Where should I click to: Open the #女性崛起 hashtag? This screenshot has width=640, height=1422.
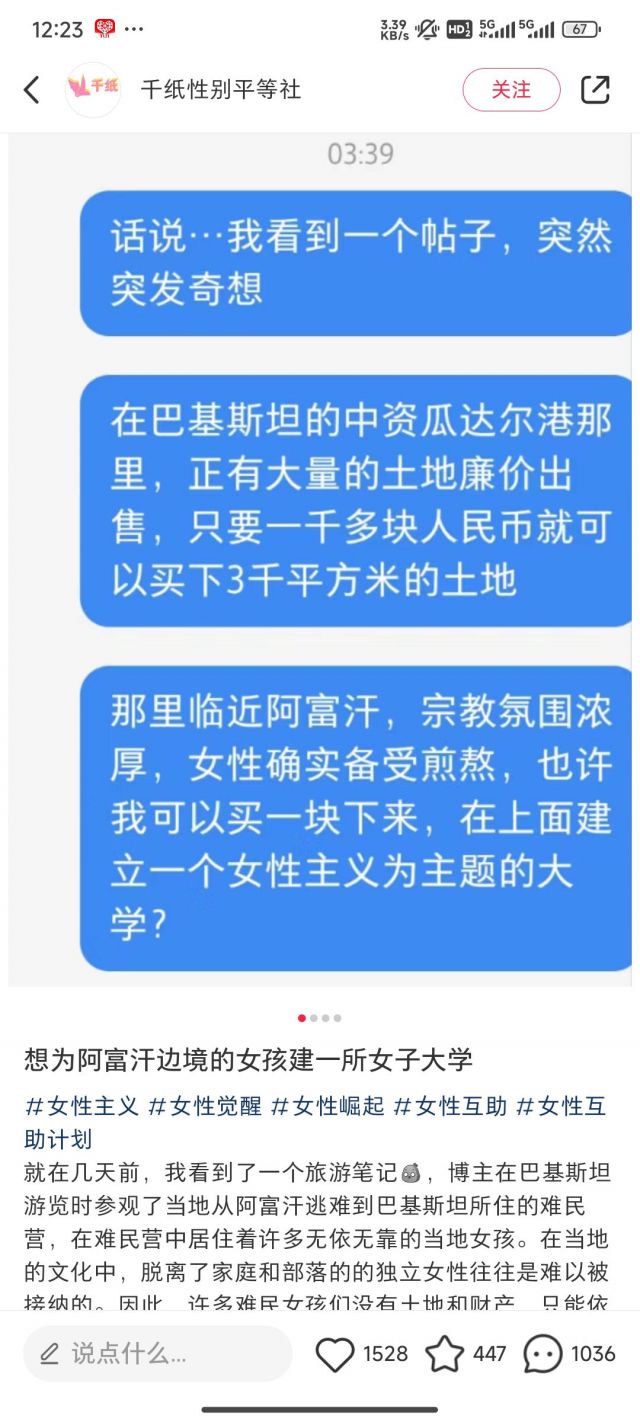(328, 1106)
